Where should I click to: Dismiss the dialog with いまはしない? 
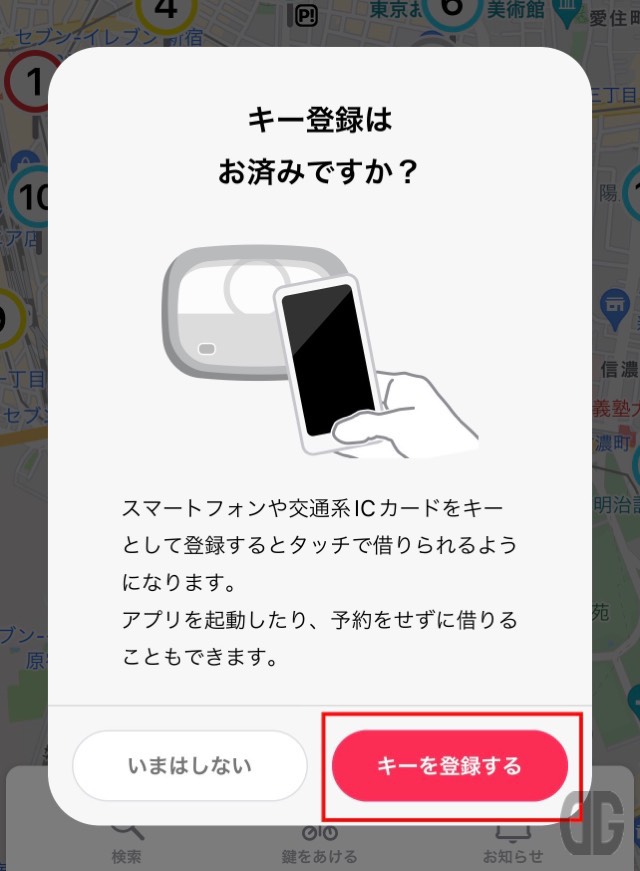point(190,766)
